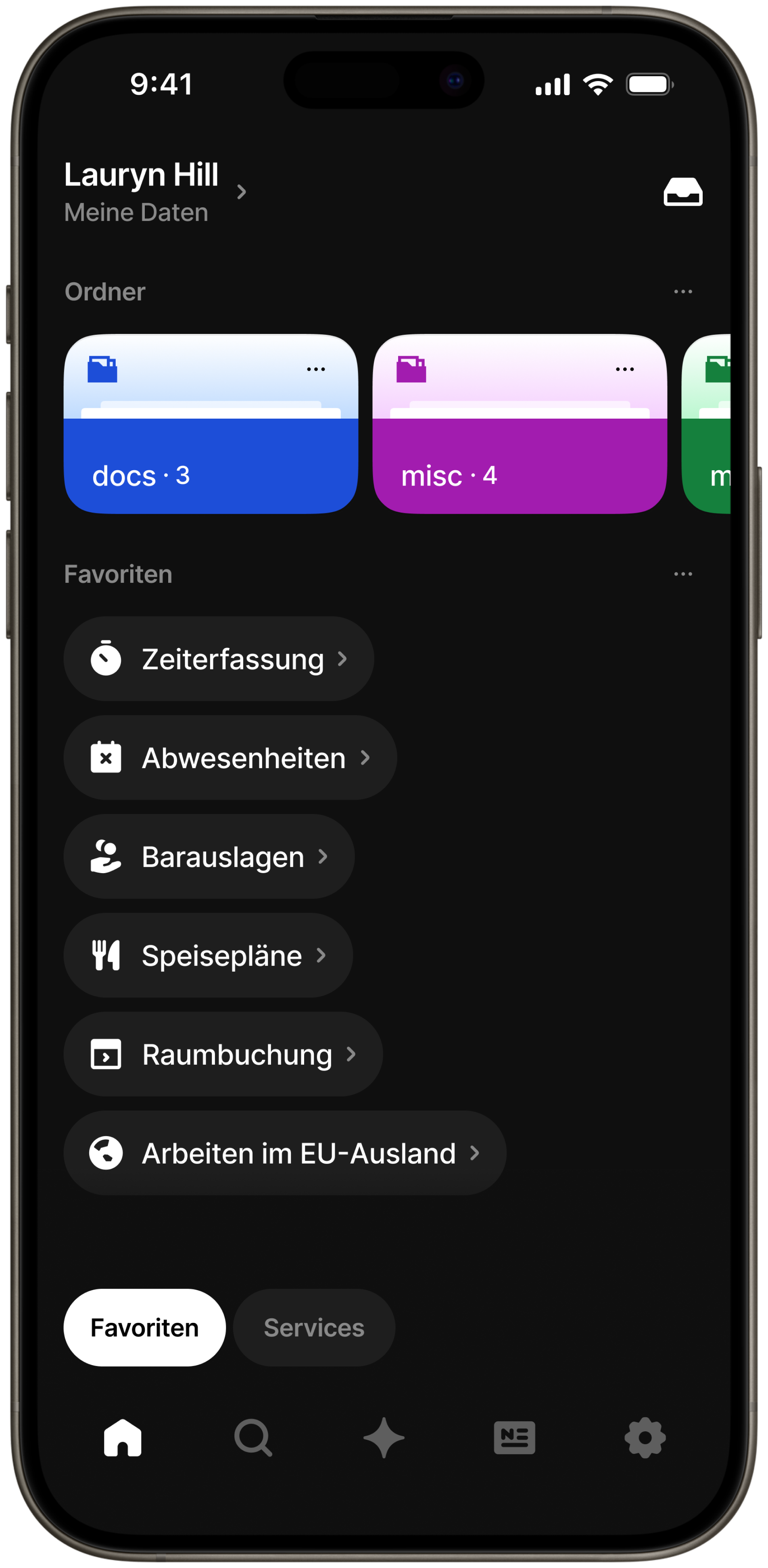
Task: Open the sparkle assistant tab
Action: [x=384, y=1438]
